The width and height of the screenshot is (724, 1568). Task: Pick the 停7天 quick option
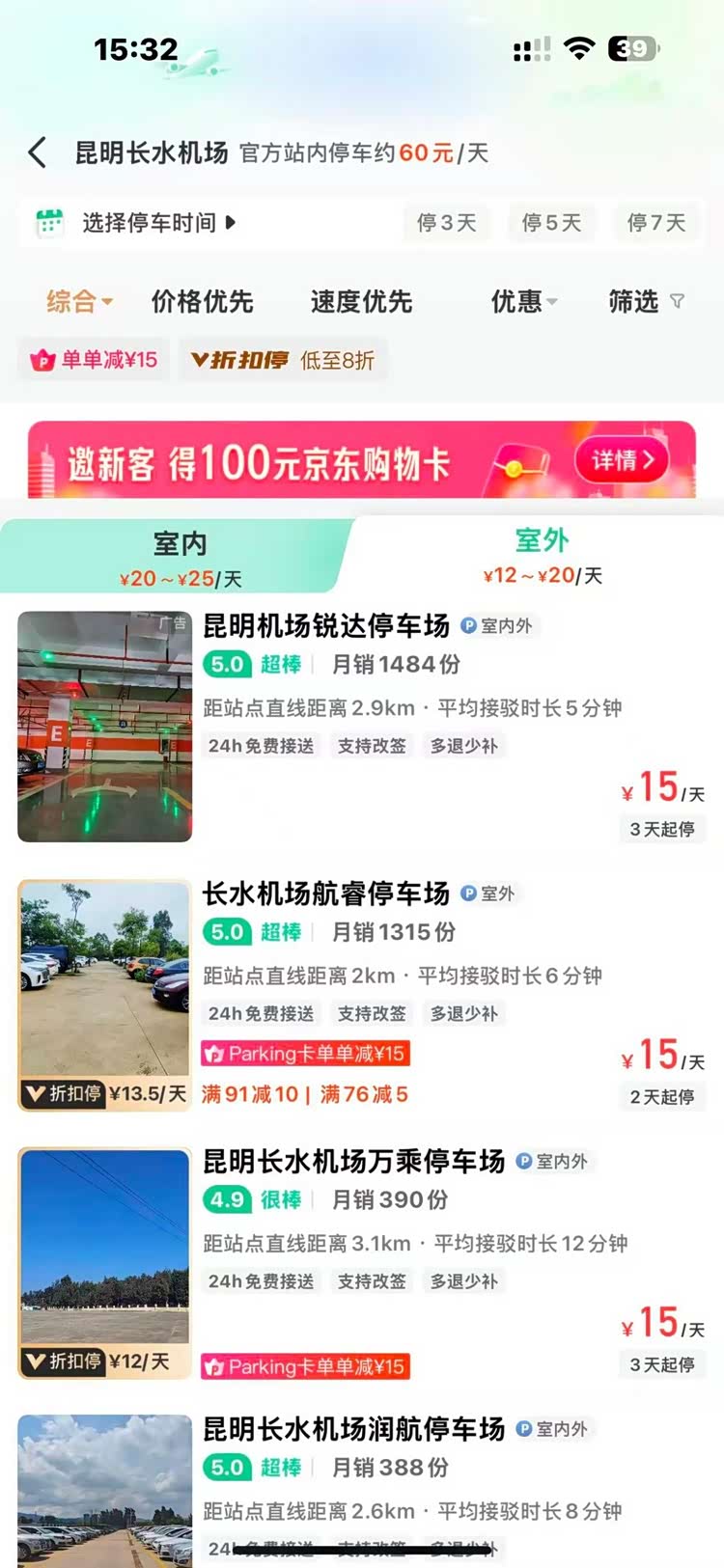(x=656, y=223)
